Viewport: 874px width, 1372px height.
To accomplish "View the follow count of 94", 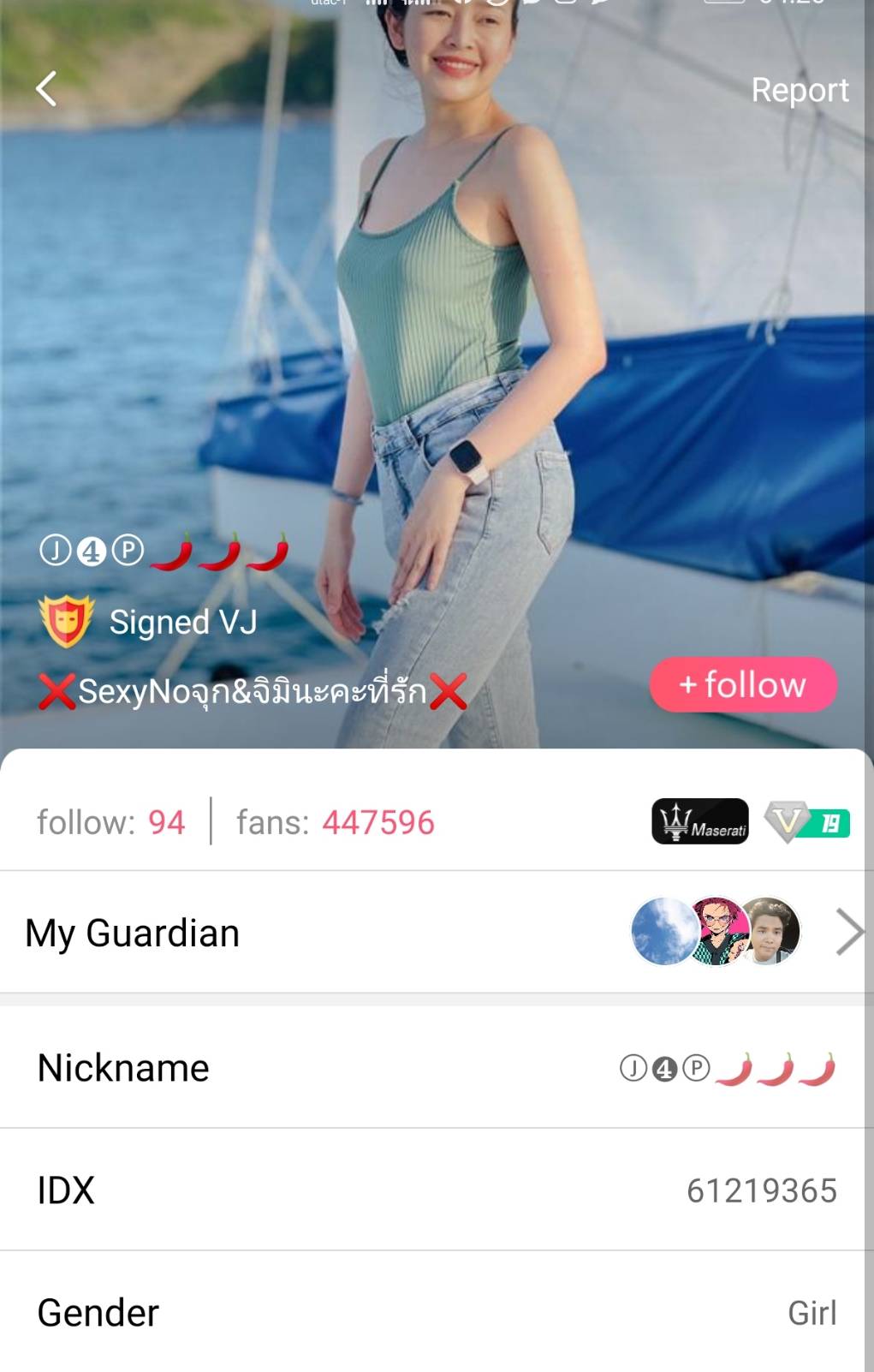I will 111,822.
